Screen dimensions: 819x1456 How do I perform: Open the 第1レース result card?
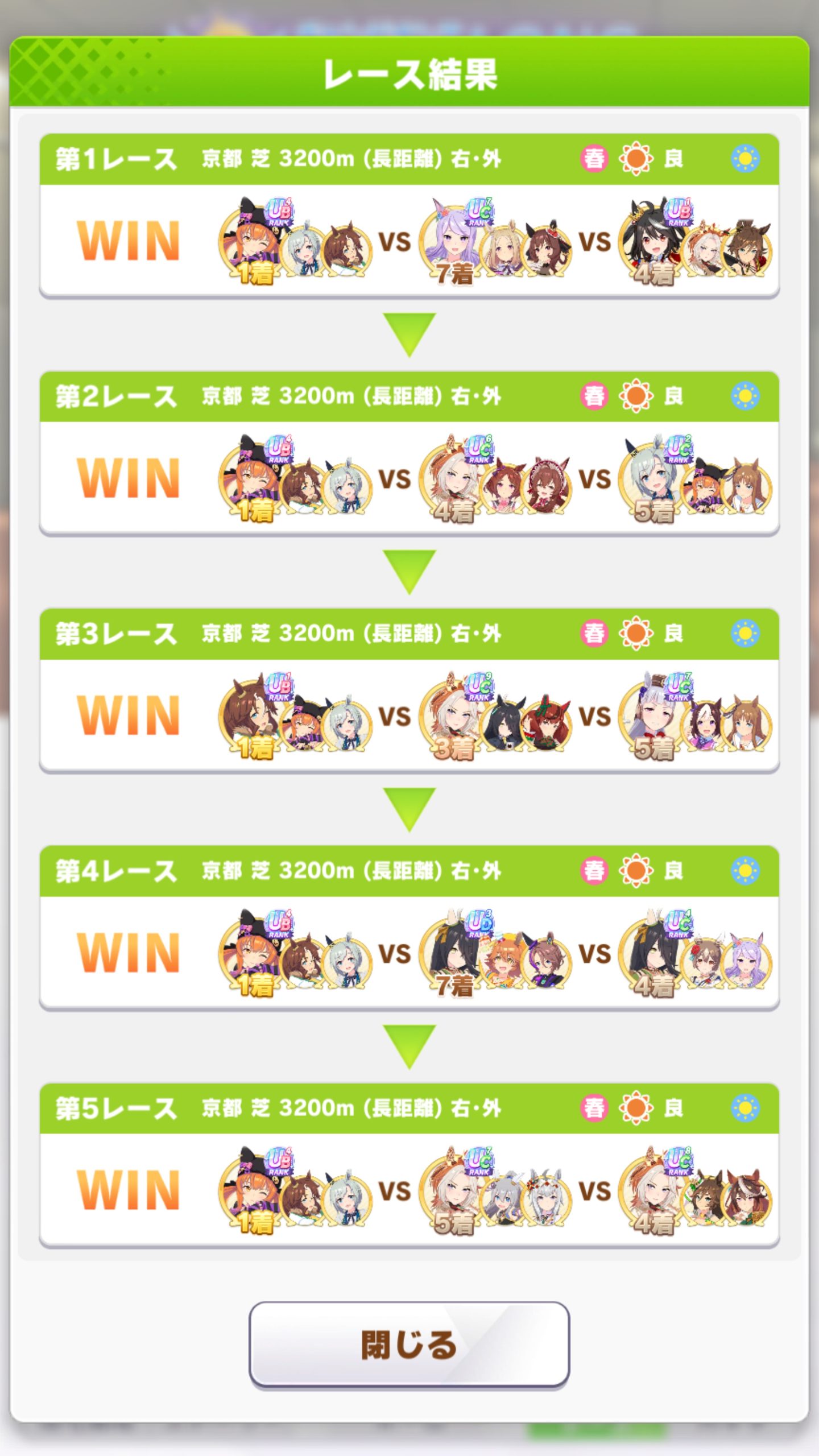click(x=409, y=216)
